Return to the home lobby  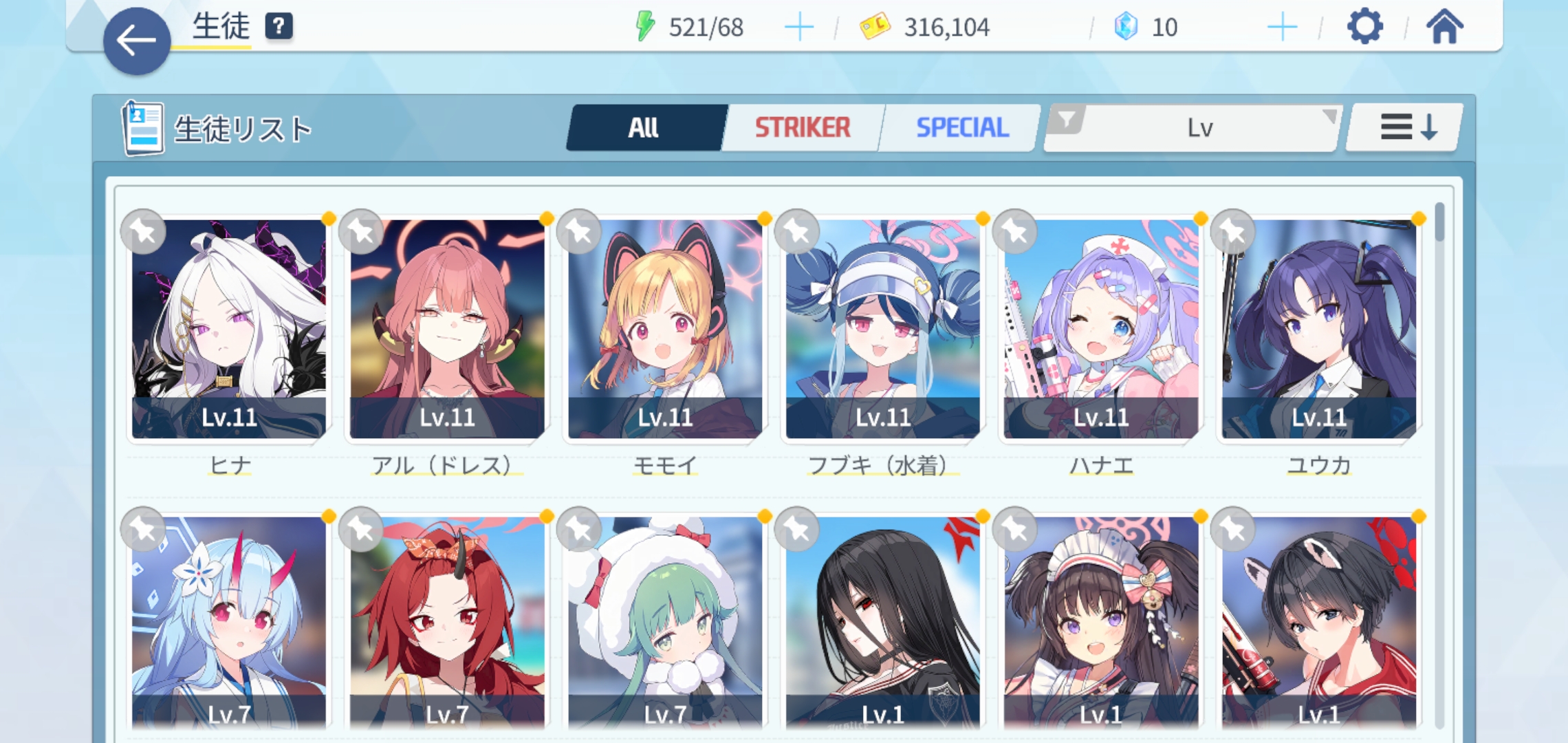pyautogui.click(x=1444, y=28)
